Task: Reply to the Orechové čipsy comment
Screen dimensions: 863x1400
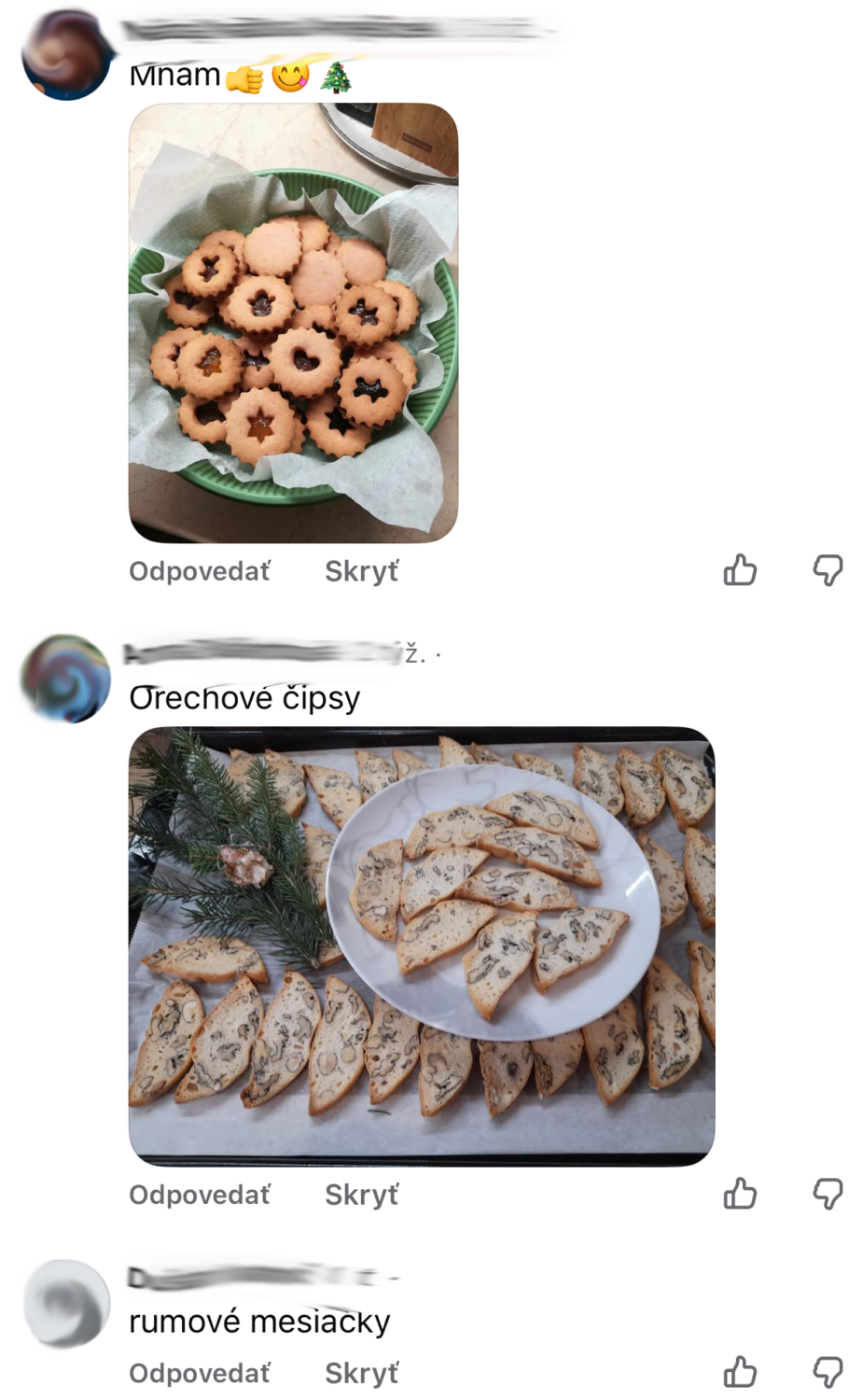Action: pyautogui.click(x=199, y=1195)
